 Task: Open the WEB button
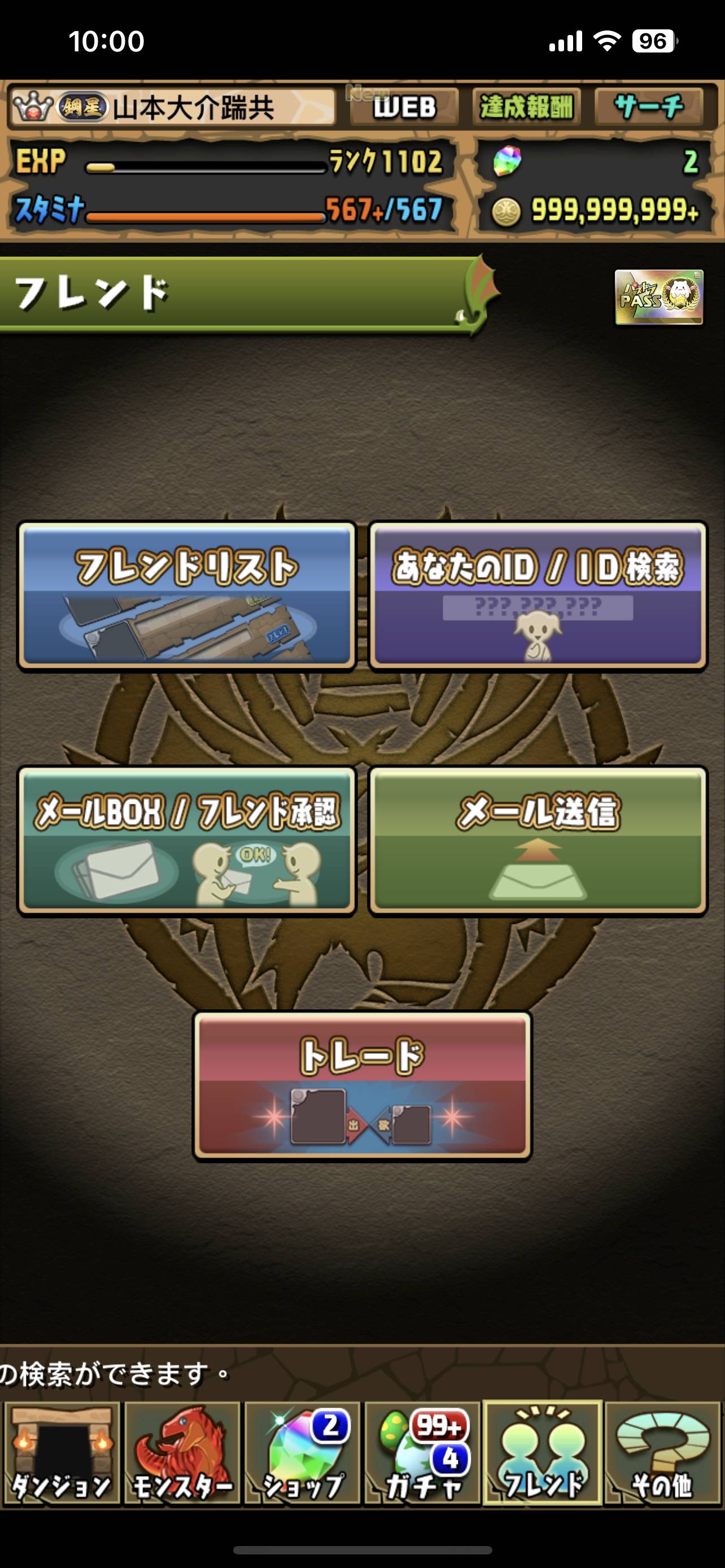(x=404, y=107)
